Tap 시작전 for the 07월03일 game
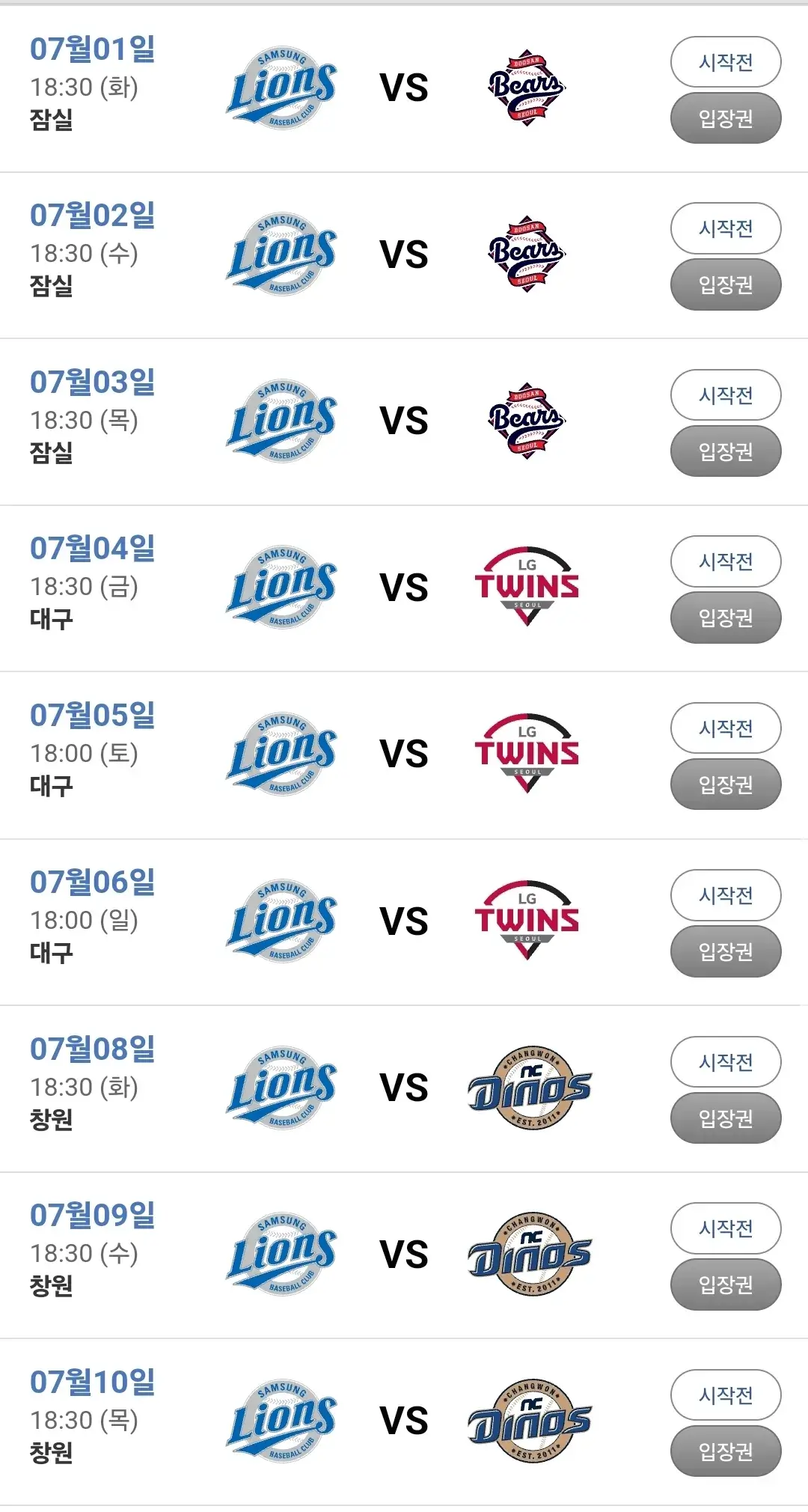 coord(725,395)
